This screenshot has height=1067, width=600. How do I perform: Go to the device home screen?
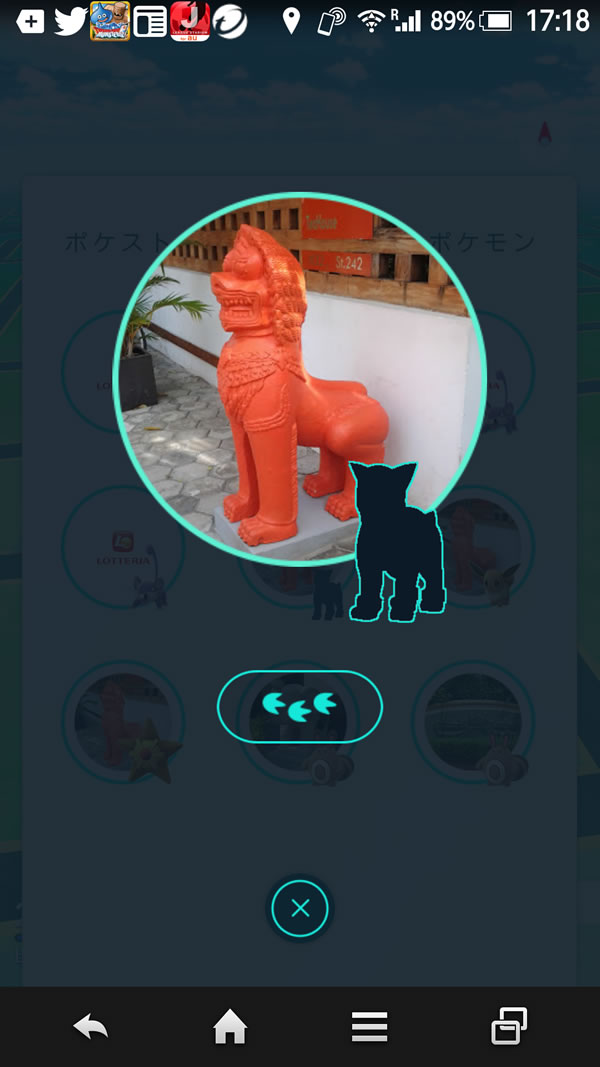(x=230, y=1026)
